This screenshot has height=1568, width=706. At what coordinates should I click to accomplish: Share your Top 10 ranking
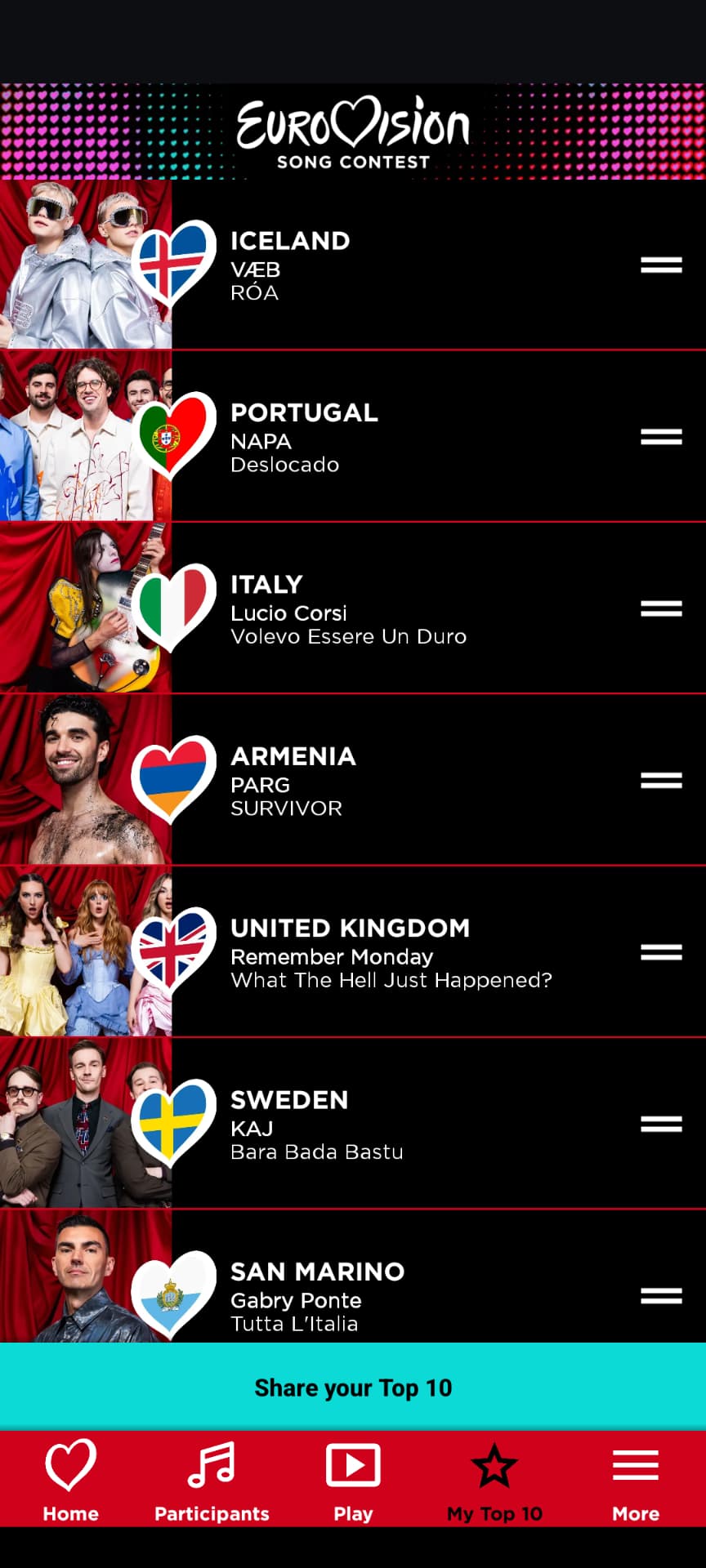click(353, 1388)
